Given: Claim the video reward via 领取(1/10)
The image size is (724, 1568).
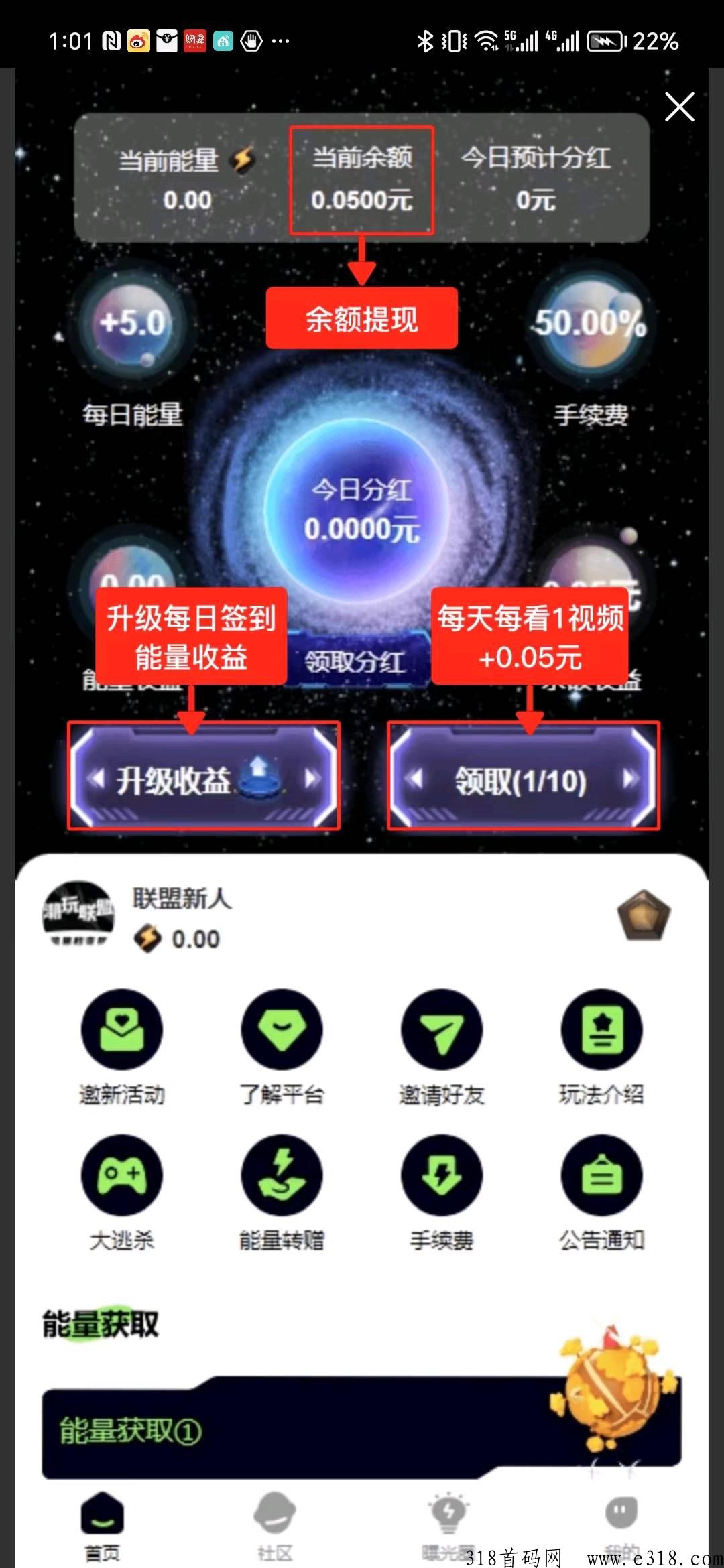Looking at the screenshot, I should coord(523,778).
